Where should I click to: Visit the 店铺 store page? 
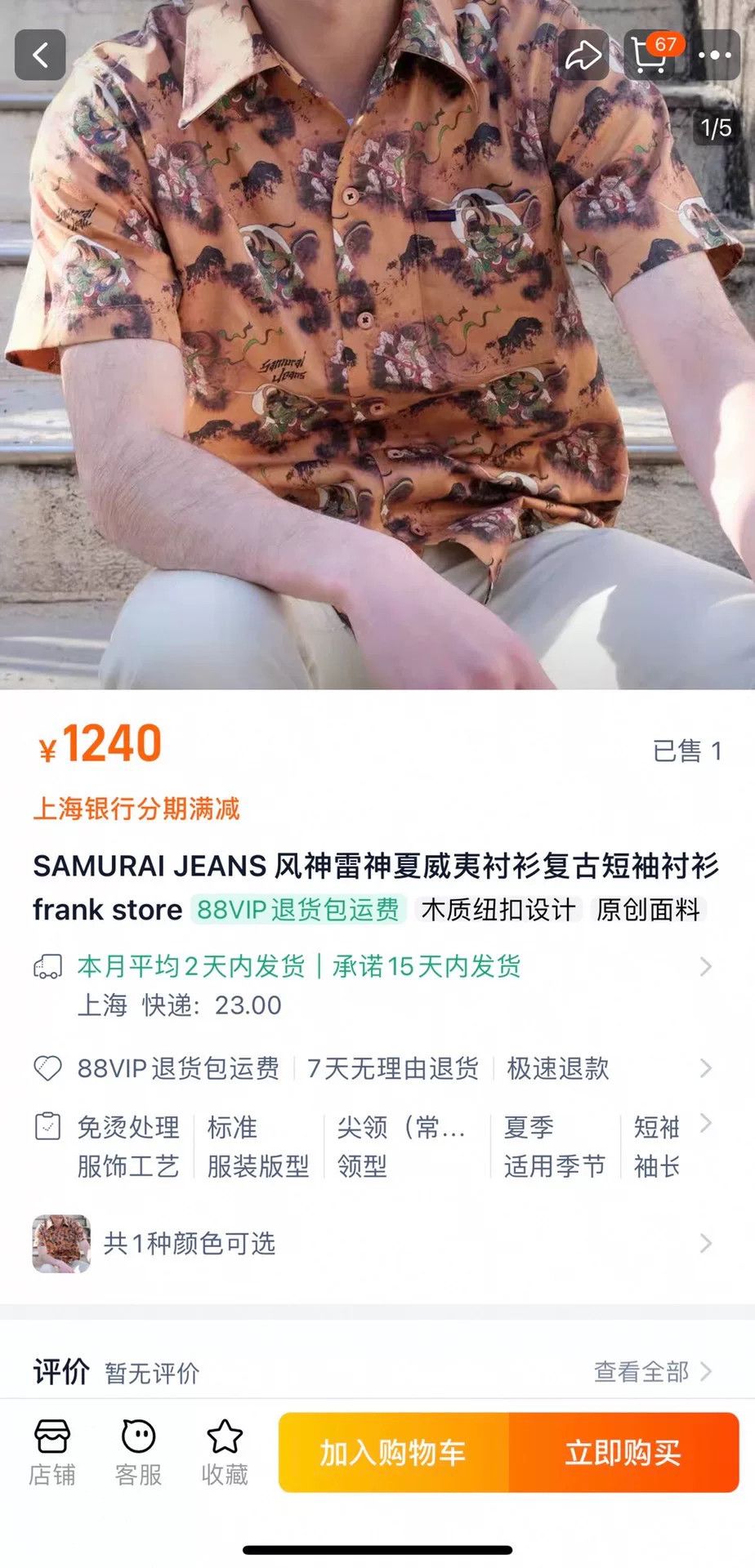pyautogui.click(x=52, y=1453)
